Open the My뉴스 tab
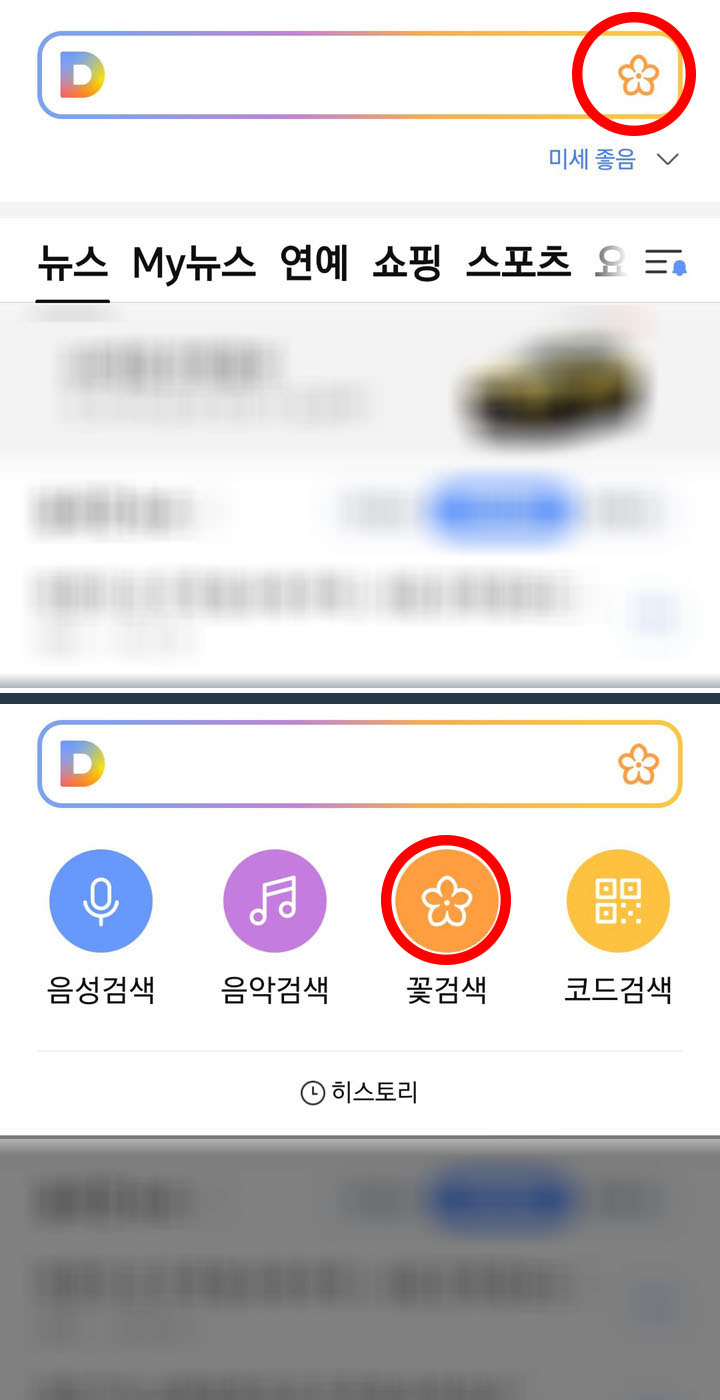 click(x=193, y=262)
